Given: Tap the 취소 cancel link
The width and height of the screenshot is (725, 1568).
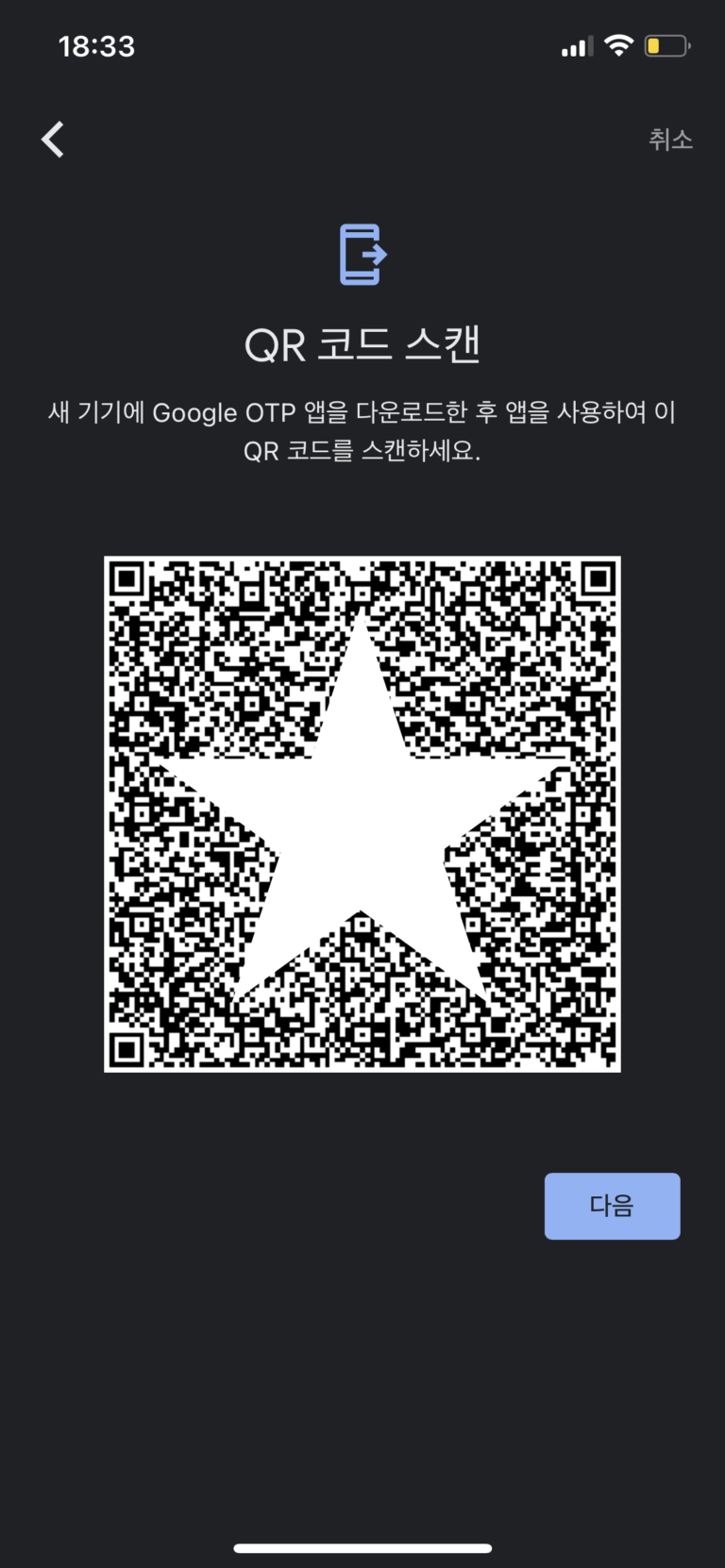Looking at the screenshot, I should [x=670, y=140].
